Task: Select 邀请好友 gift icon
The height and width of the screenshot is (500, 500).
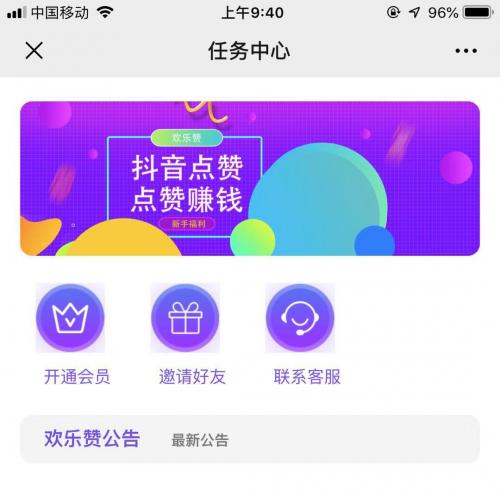Action: [x=185, y=318]
